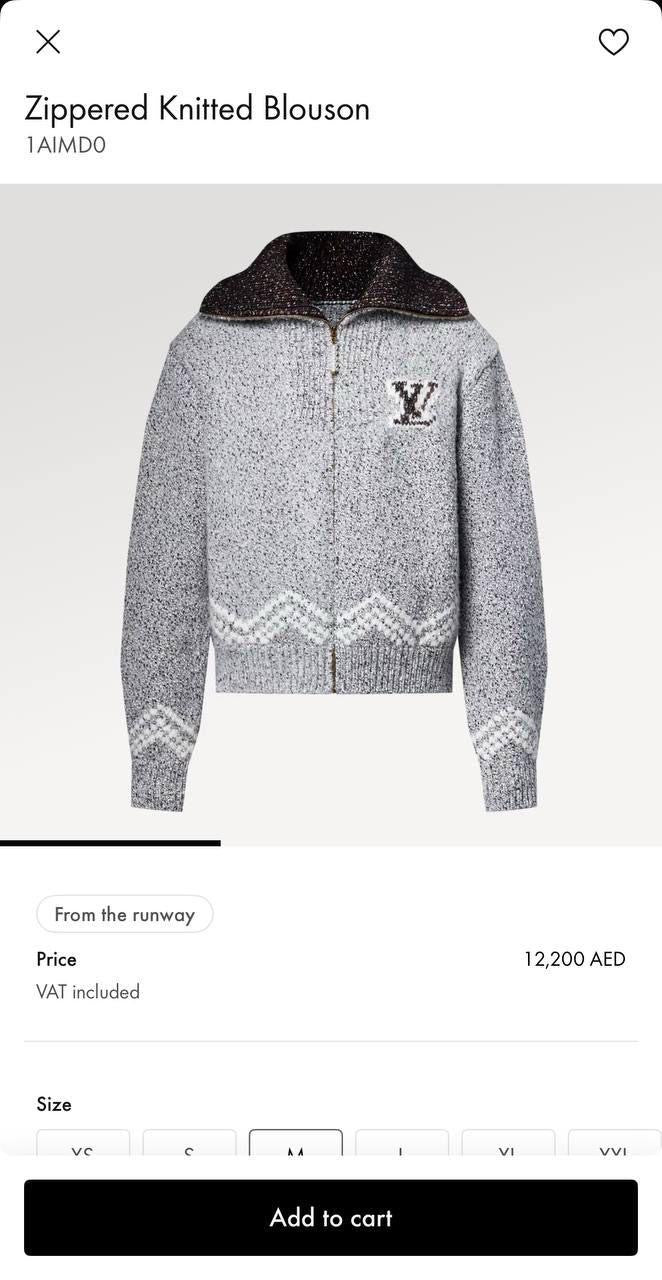The width and height of the screenshot is (662, 1280).
Task: Pick size XXL
Action: pyautogui.click(x=612, y=1144)
